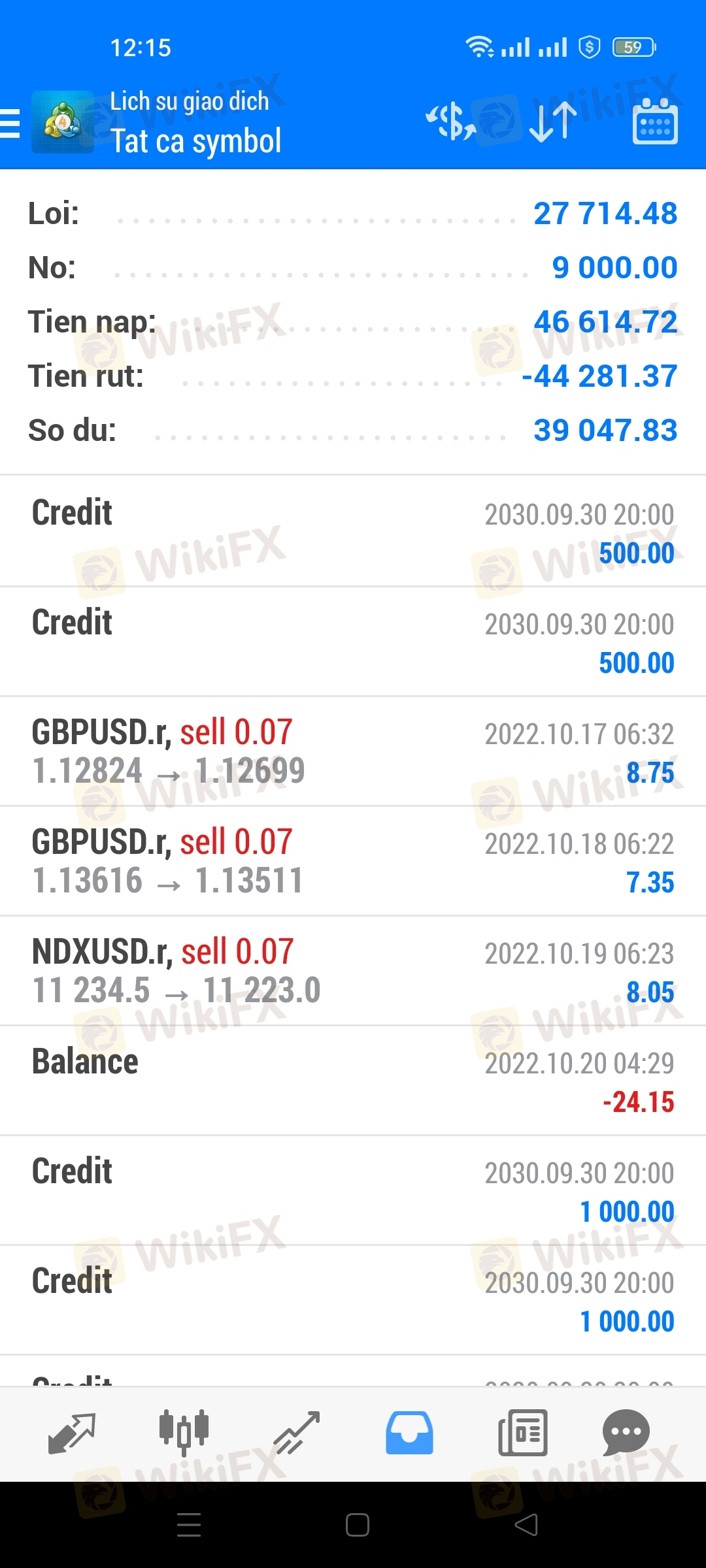Open the calendar date range picker

coord(655,122)
